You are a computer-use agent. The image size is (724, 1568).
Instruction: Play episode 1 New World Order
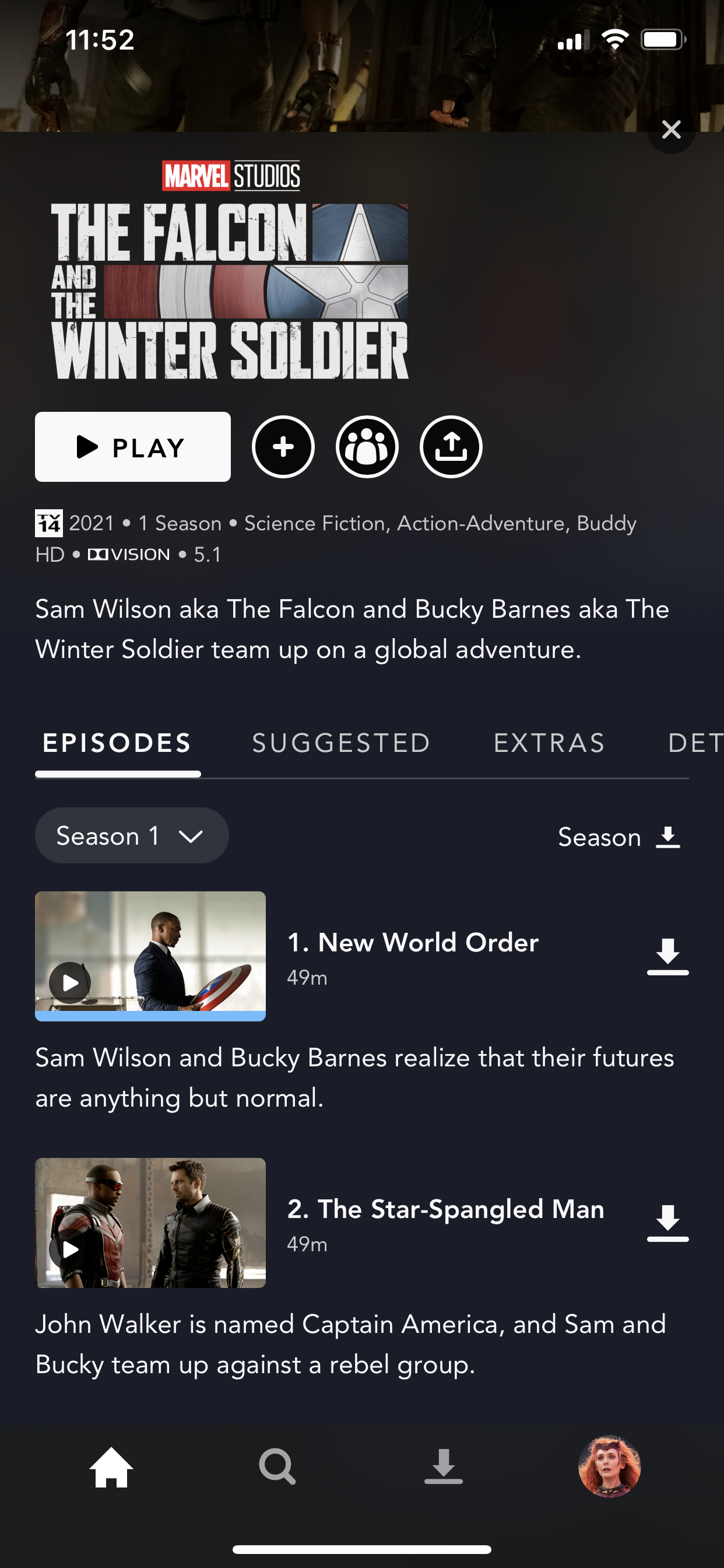[x=71, y=982]
